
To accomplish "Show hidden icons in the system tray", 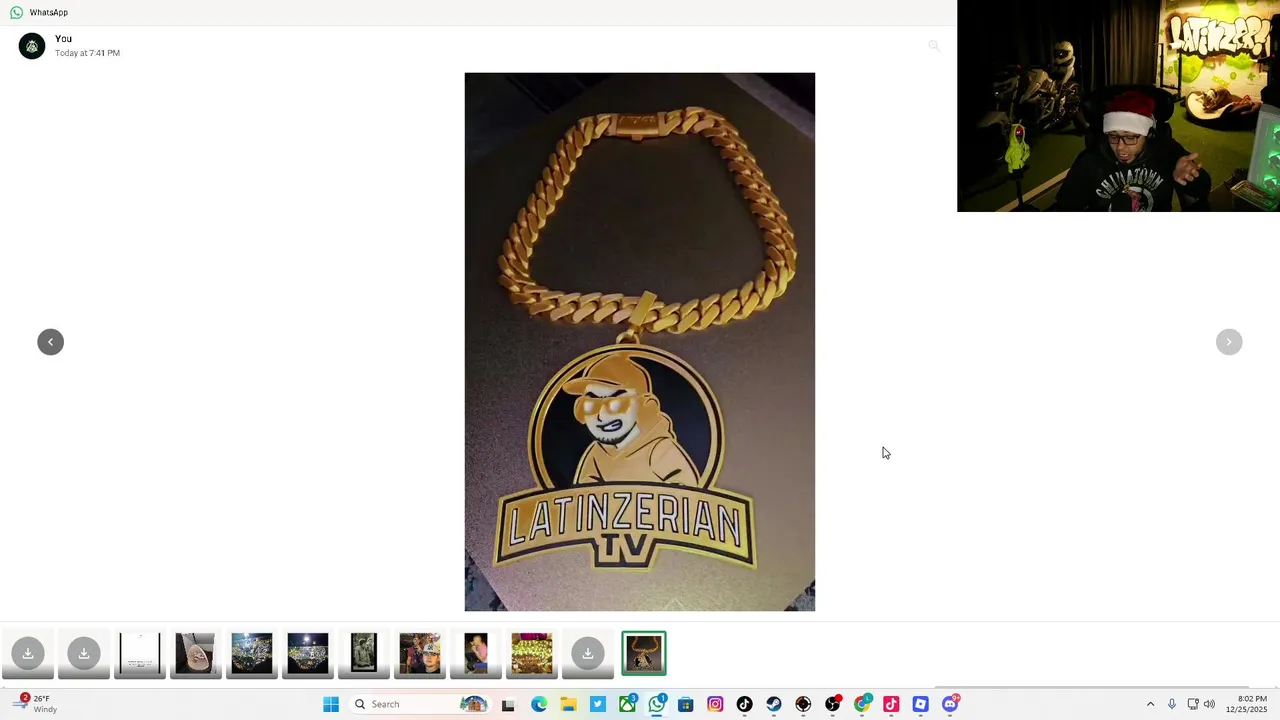I will pyautogui.click(x=1150, y=704).
